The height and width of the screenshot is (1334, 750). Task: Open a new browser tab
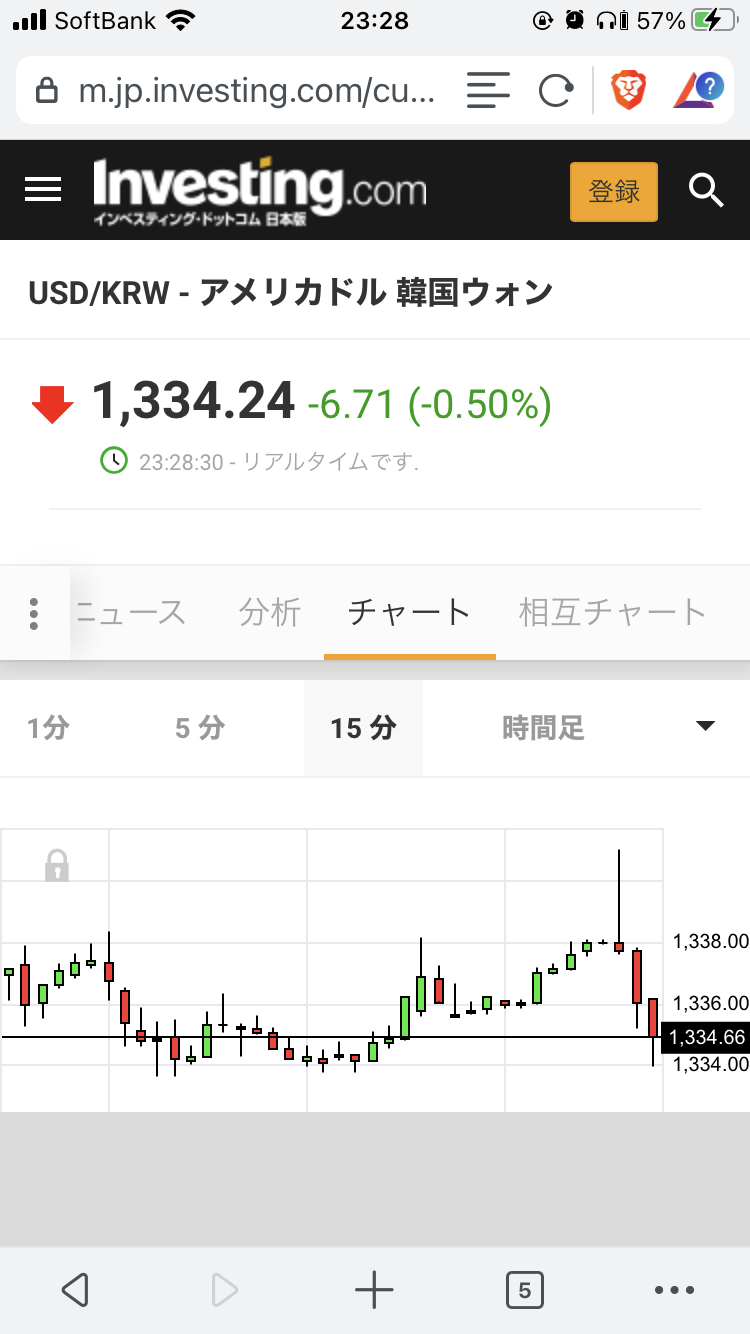(374, 1290)
